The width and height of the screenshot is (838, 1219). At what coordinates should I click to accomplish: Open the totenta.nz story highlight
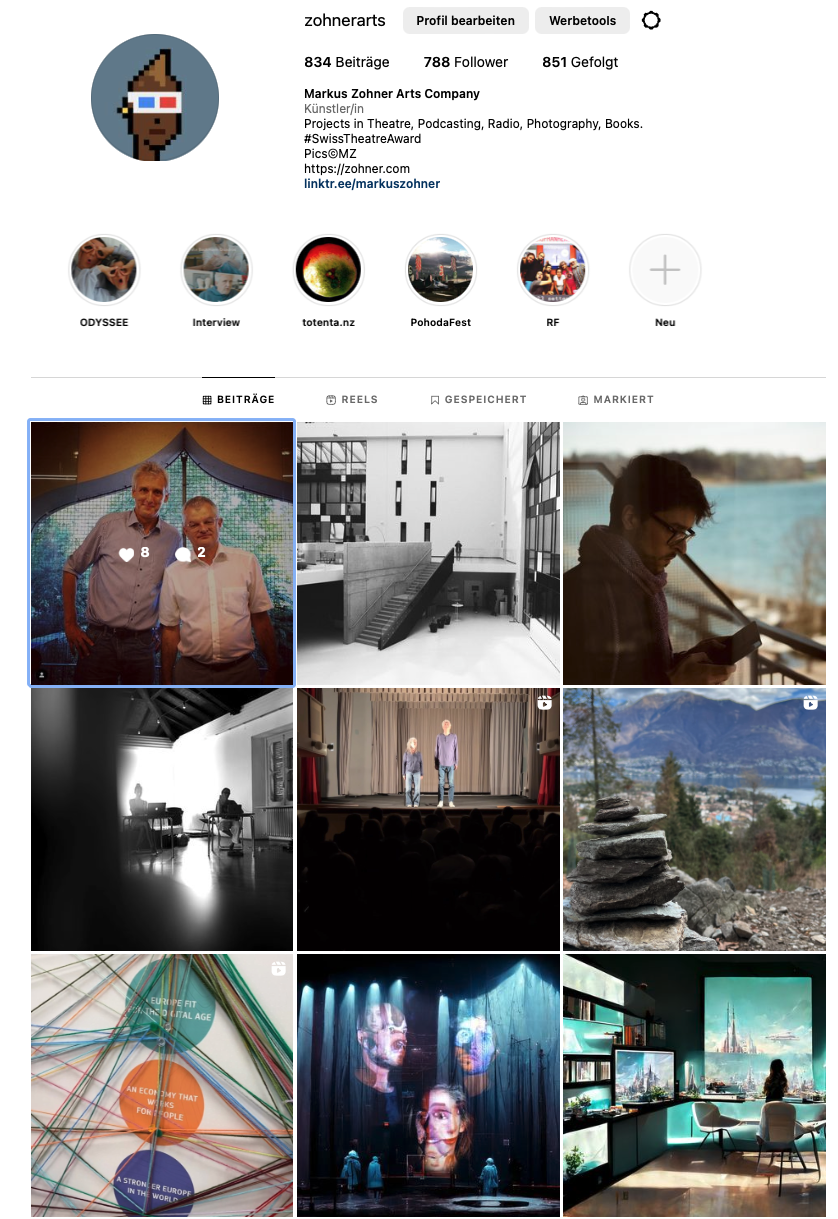[x=328, y=270]
